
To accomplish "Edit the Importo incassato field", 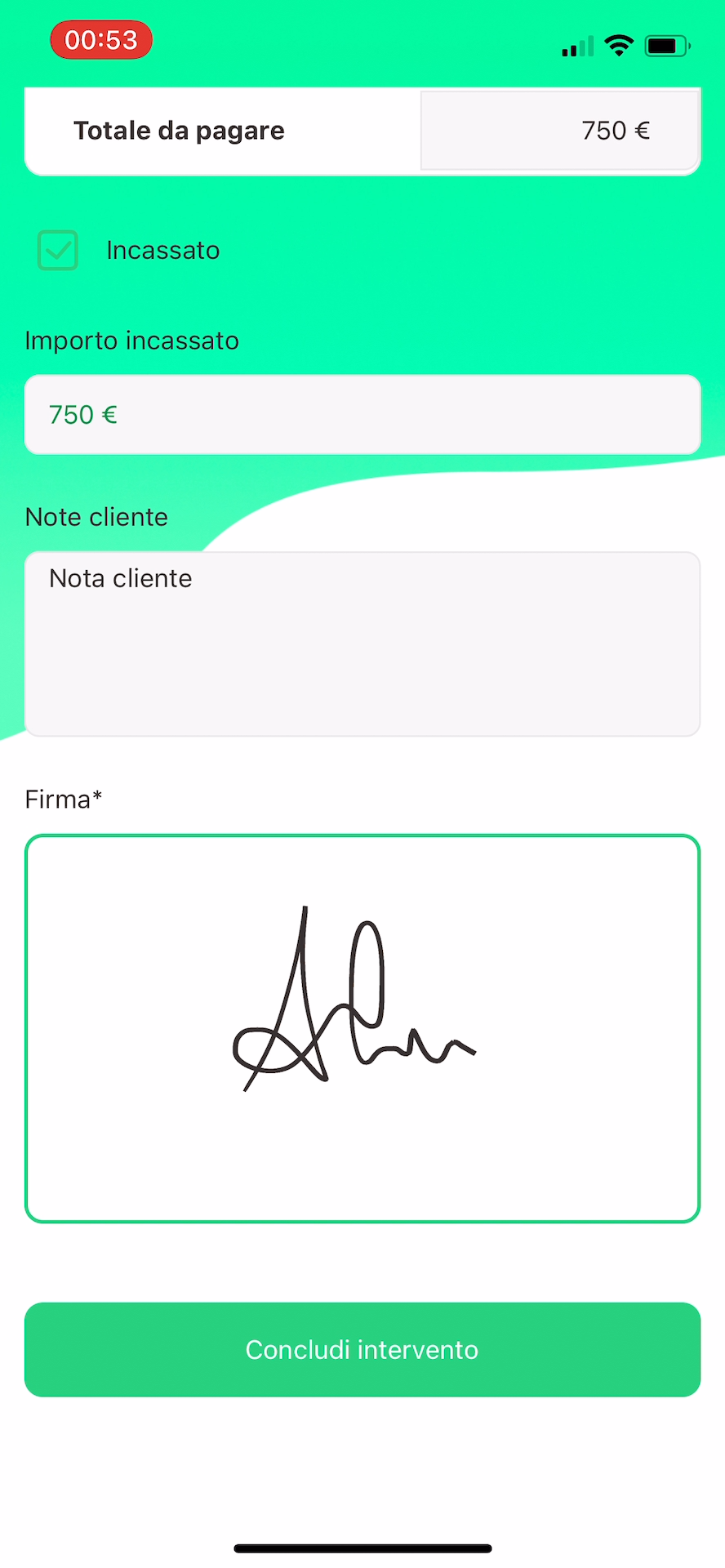I will (362, 415).
